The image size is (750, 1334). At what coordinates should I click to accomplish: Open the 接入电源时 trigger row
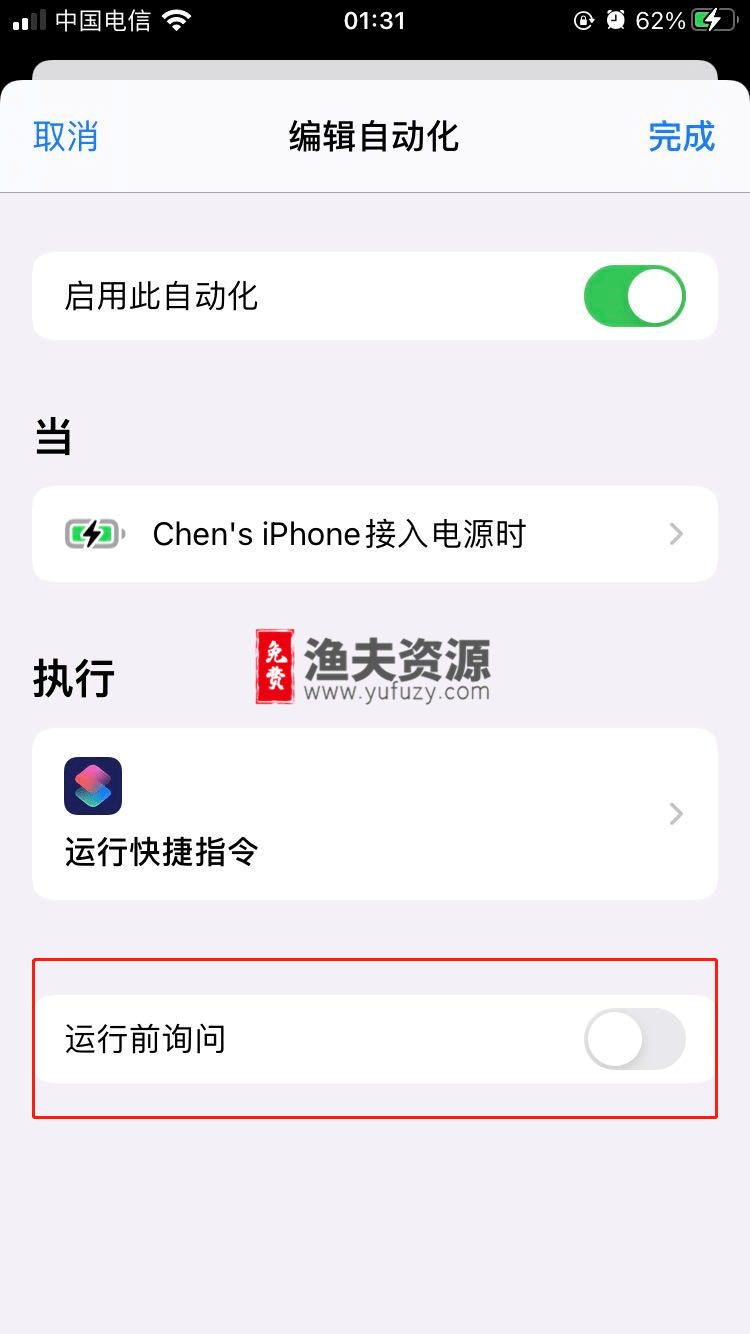pyautogui.click(x=374, y=534)
